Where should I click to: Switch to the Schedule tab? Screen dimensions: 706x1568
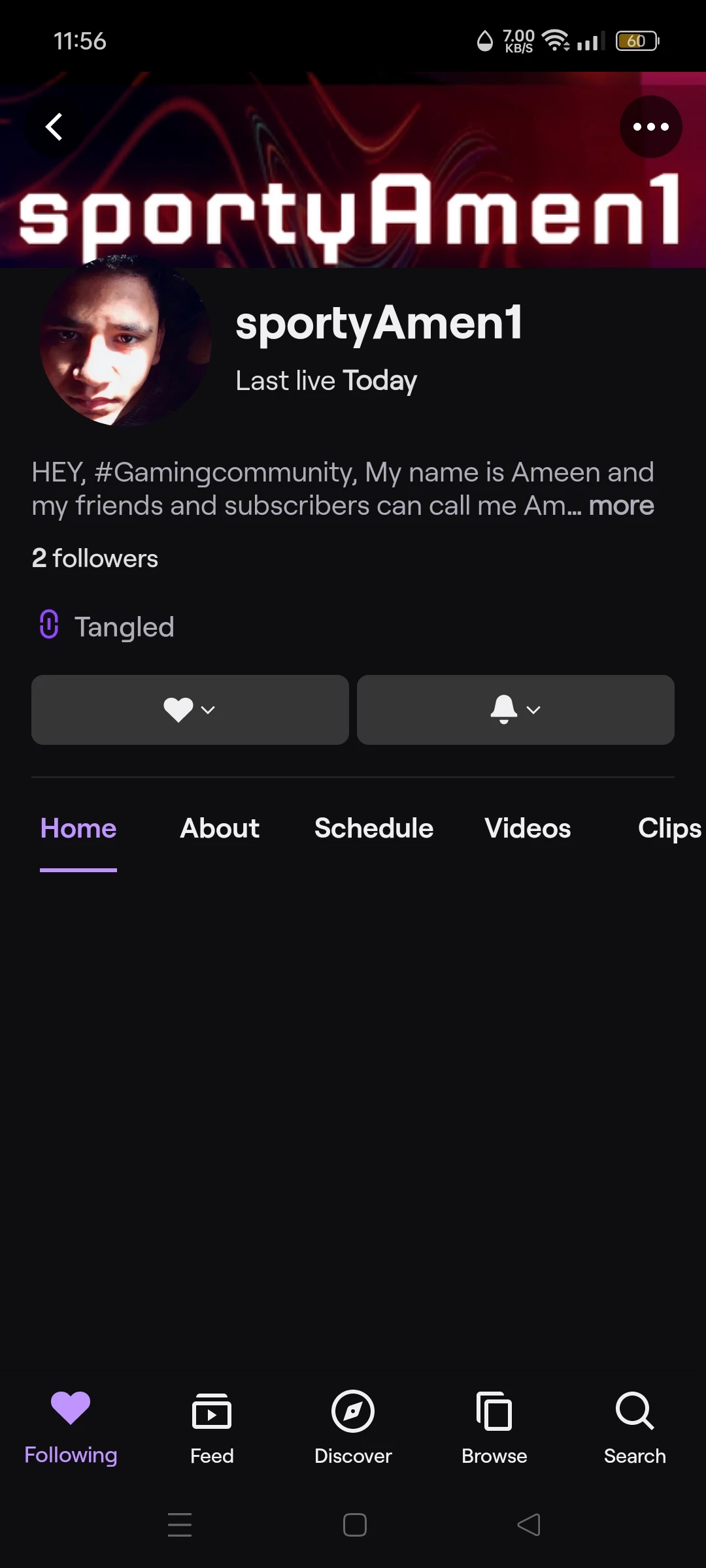coord(374,828)
